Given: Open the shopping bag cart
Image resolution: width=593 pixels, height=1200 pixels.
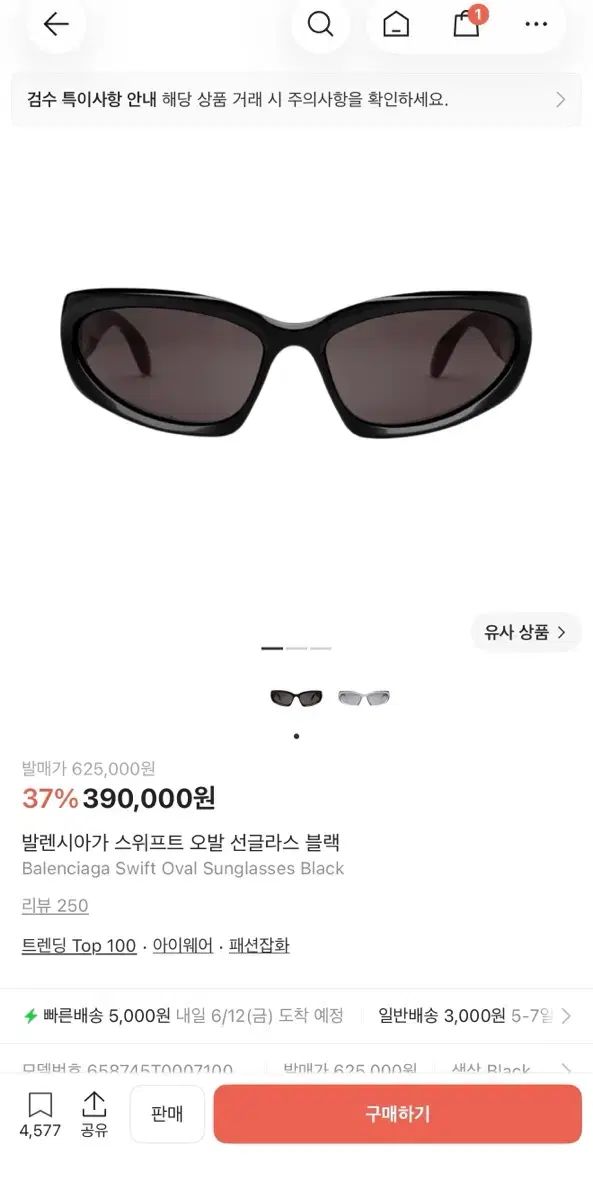Looking at the screenshot, I should click(x=467, y=24).
